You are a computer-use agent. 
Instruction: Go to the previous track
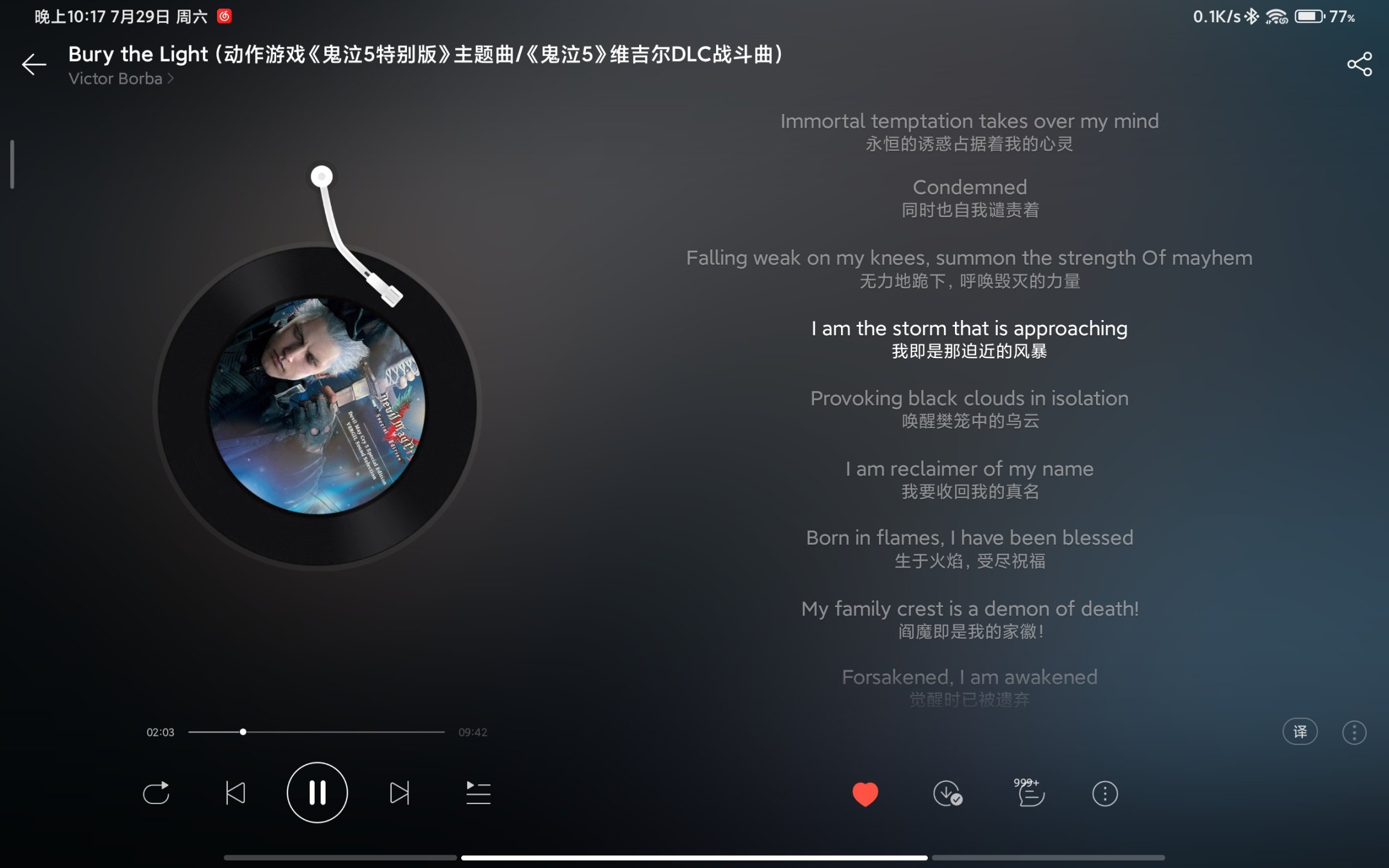tap(235, 793)
